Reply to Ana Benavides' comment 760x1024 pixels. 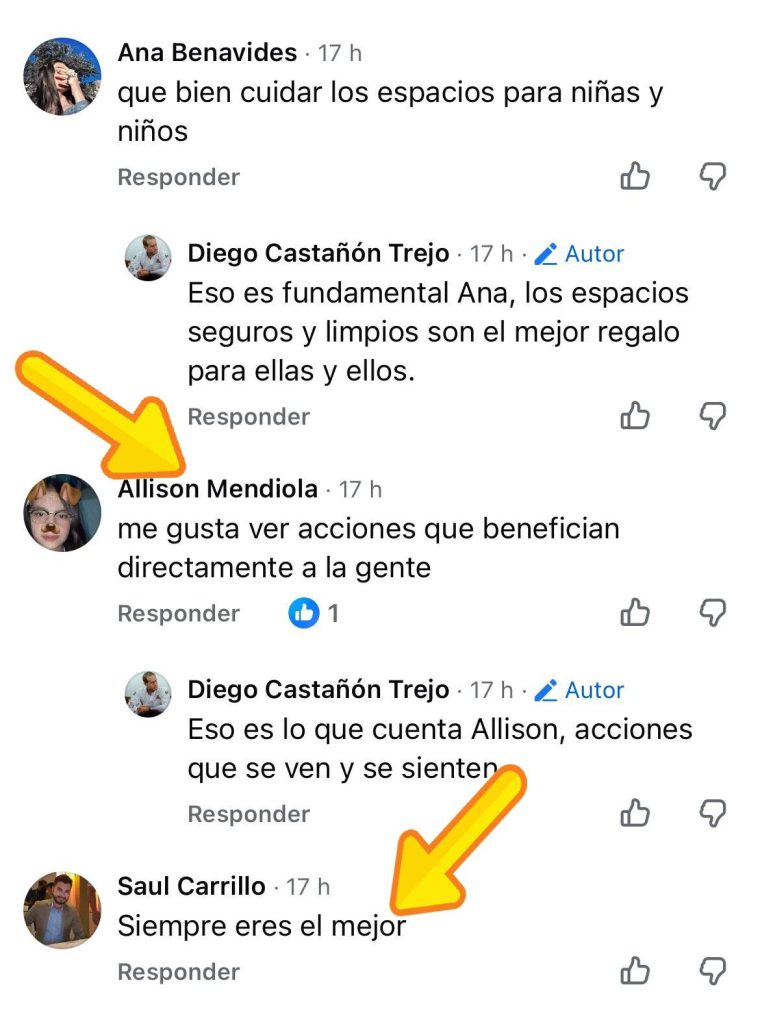tap(178, 177)
